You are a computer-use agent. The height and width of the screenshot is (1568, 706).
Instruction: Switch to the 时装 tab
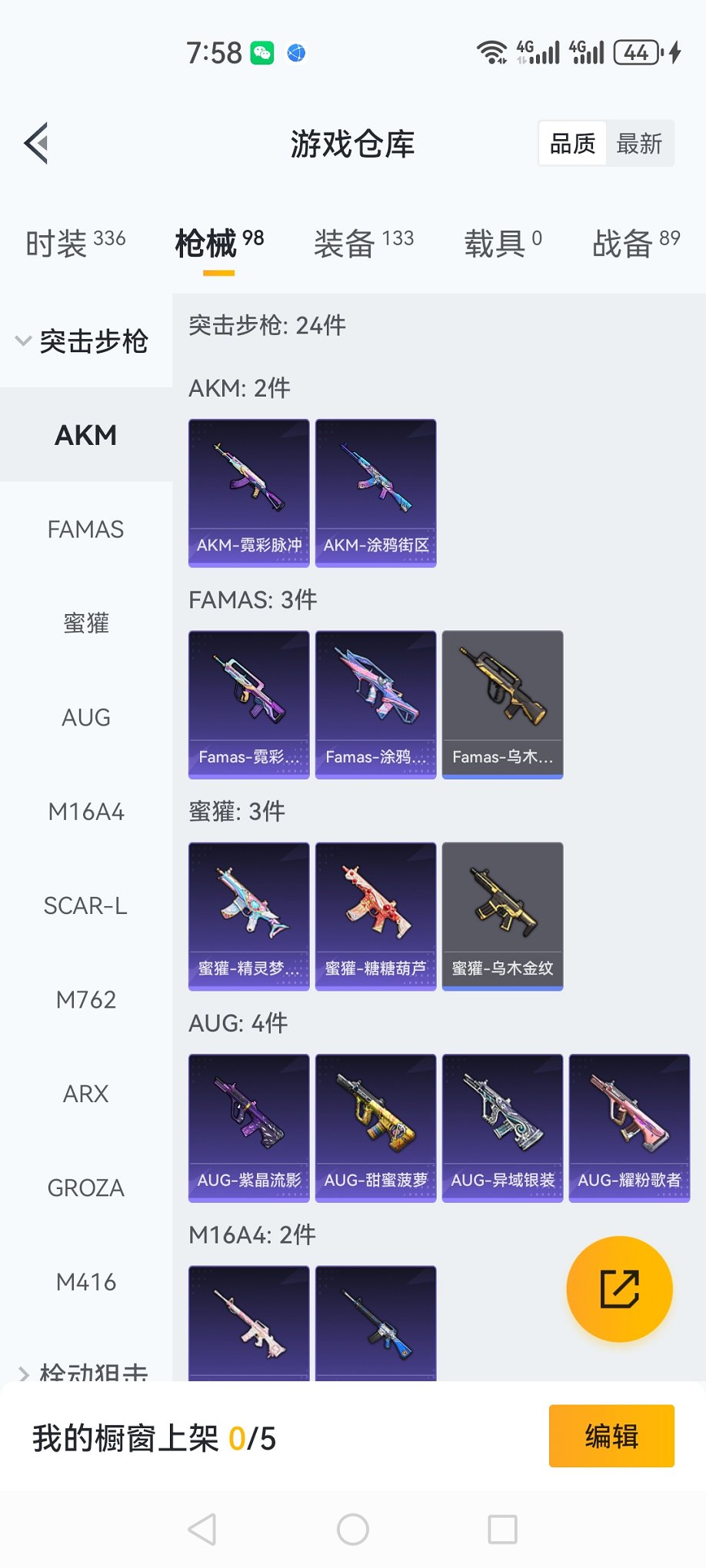pos(75,243)
